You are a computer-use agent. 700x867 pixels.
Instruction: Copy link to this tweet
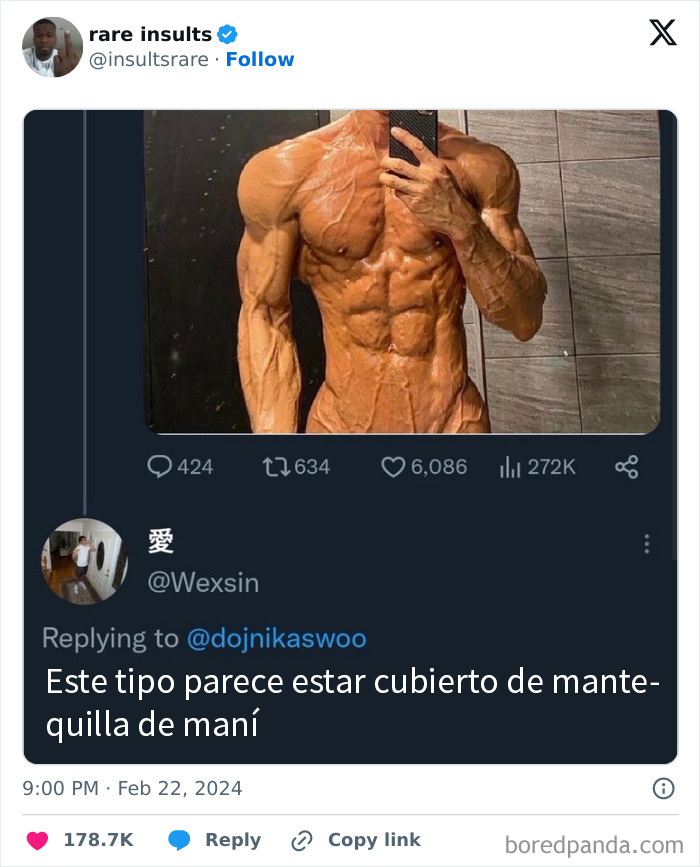(356, 840)
